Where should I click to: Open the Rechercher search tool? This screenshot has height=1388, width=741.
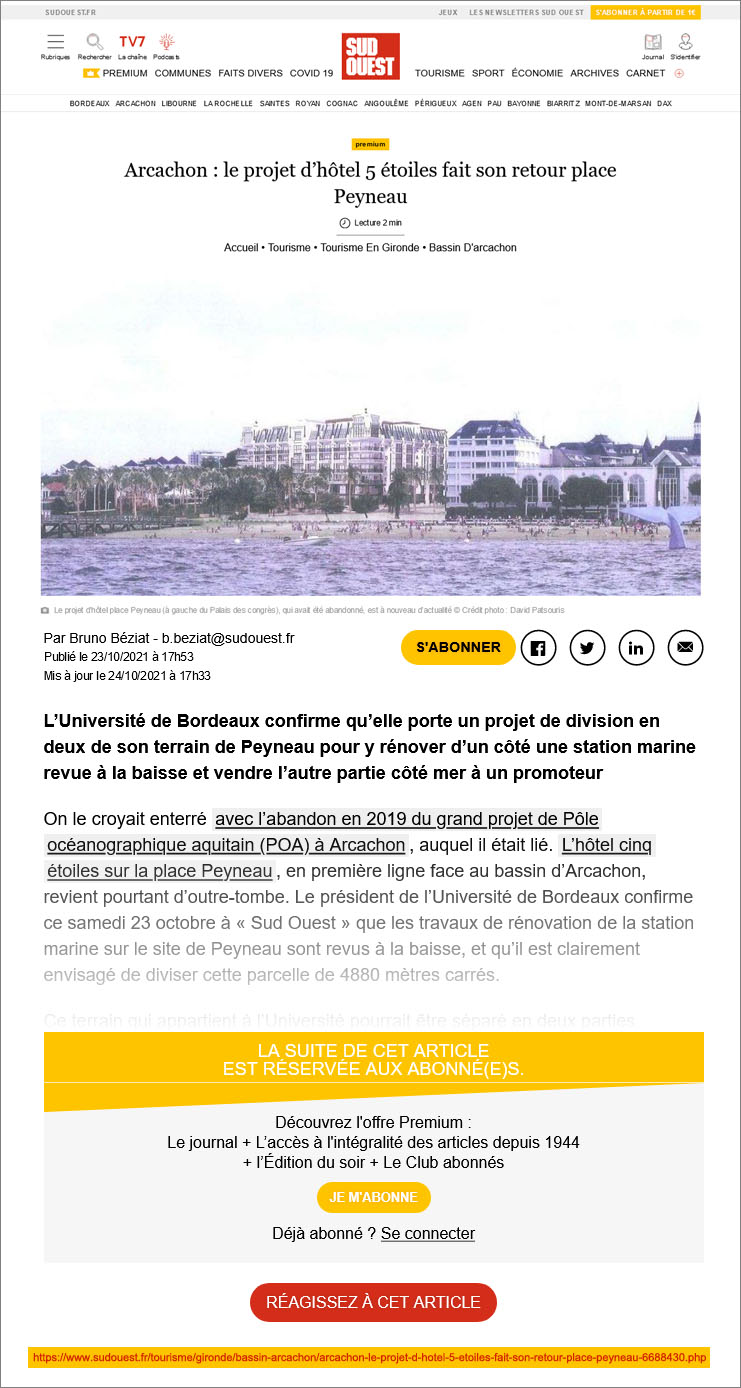pyautogui.click(x=94, y=45)
